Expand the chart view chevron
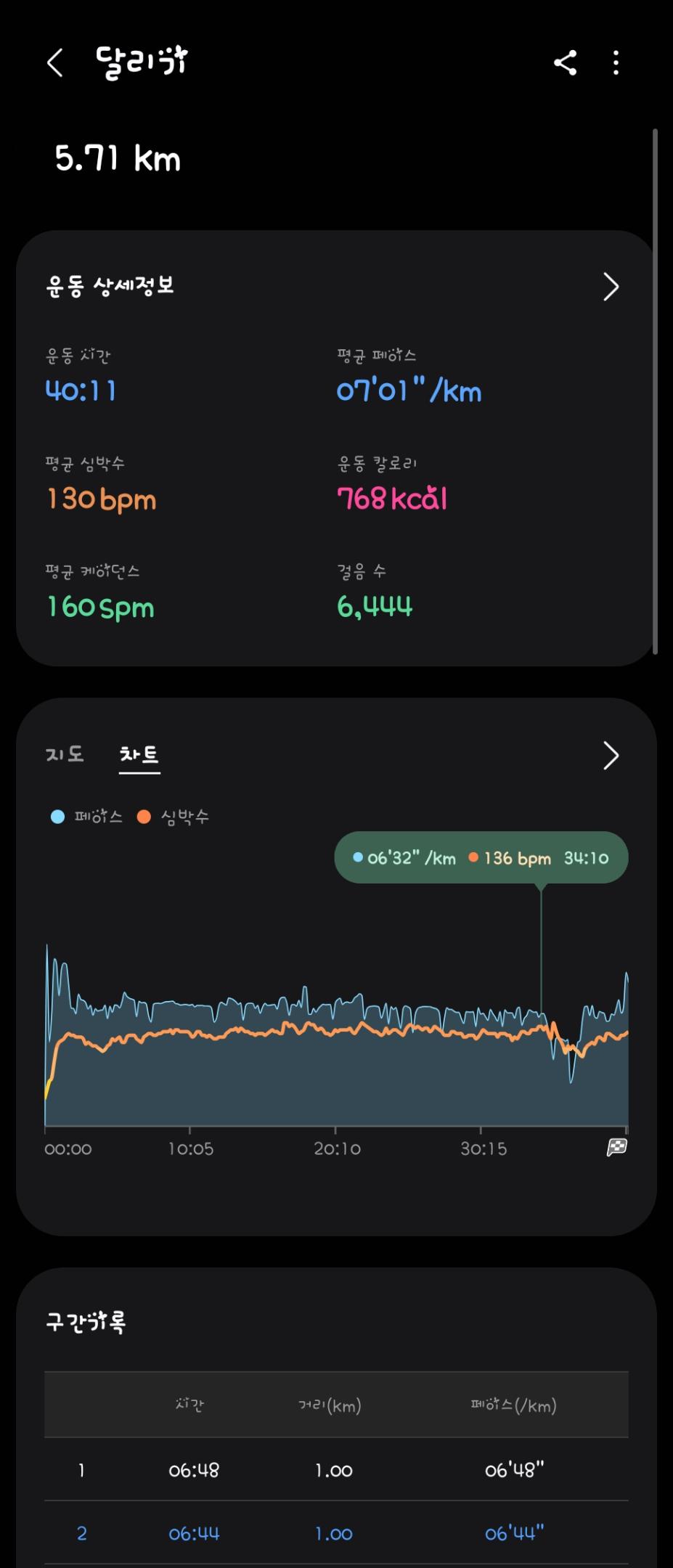The height and width of the screenshot is (1568, 673). click(x=611, y=756)
